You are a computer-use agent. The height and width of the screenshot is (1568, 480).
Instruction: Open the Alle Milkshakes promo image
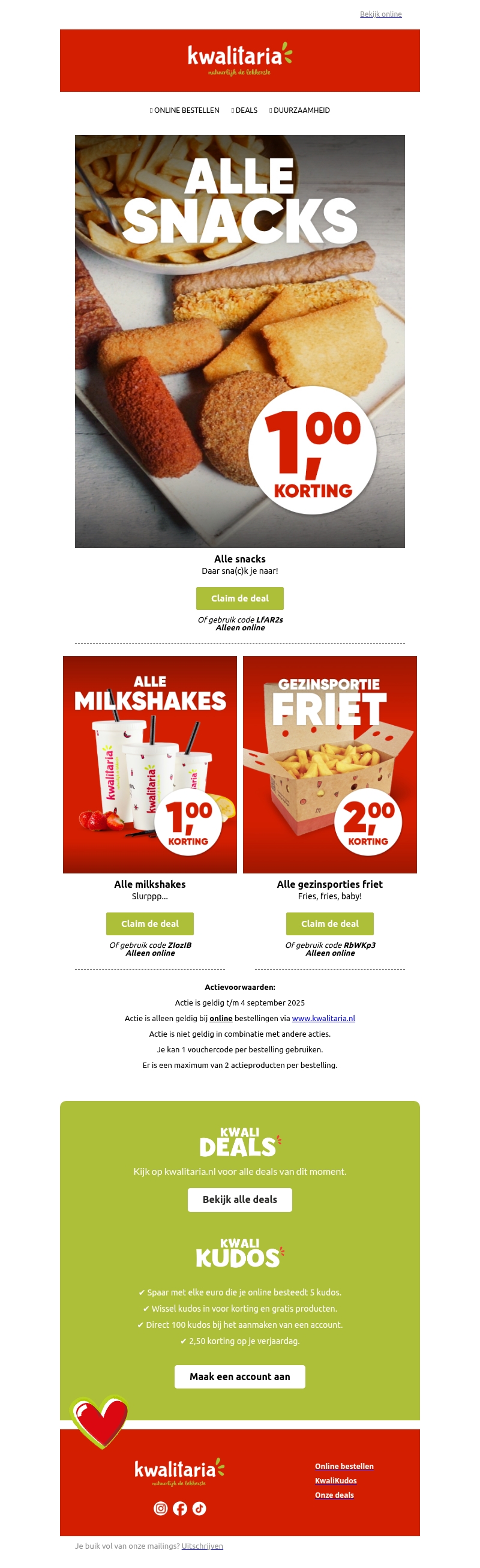[x=149, y=764]
